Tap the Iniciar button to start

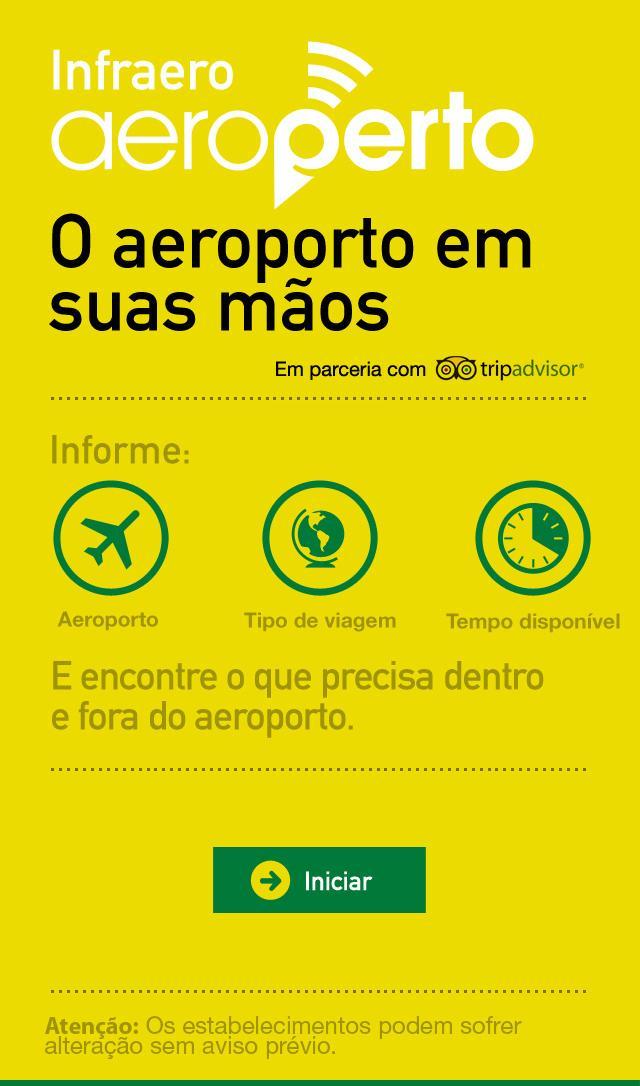tap(319, 880)
